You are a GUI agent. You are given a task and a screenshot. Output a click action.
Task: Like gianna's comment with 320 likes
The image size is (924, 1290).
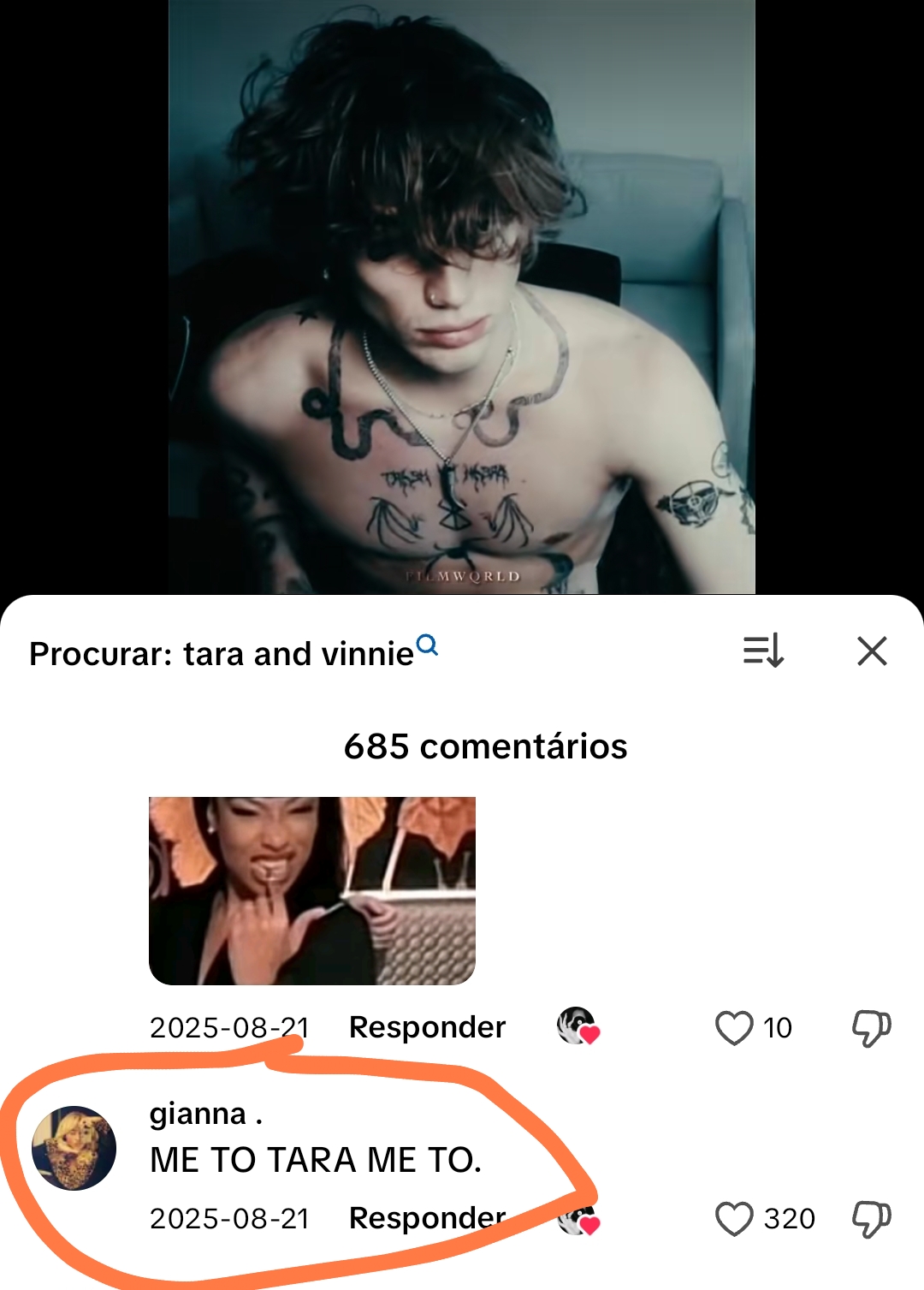pyautogui.click(x=734, y=1218)
